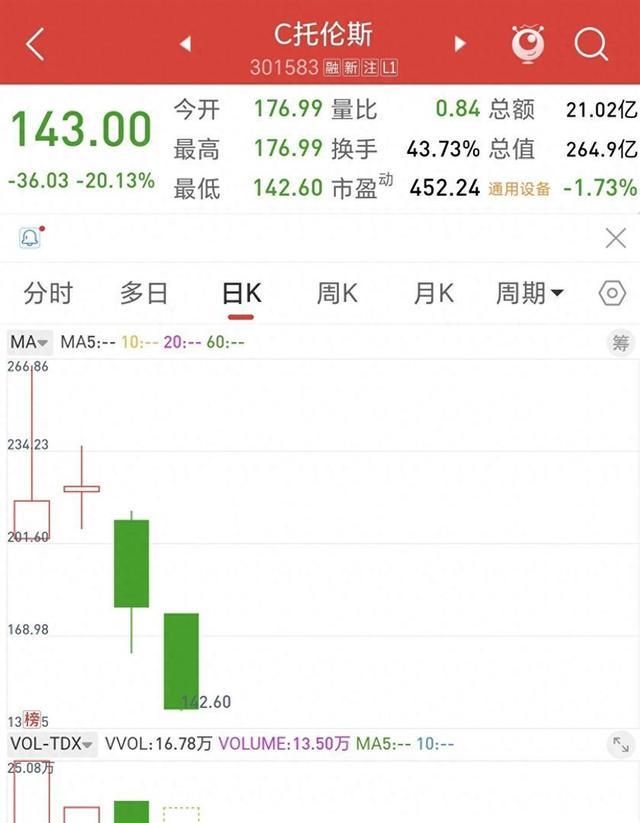Change the VOL-TDX indicator dropdown

pyautogui.click(x=51, y=744)
